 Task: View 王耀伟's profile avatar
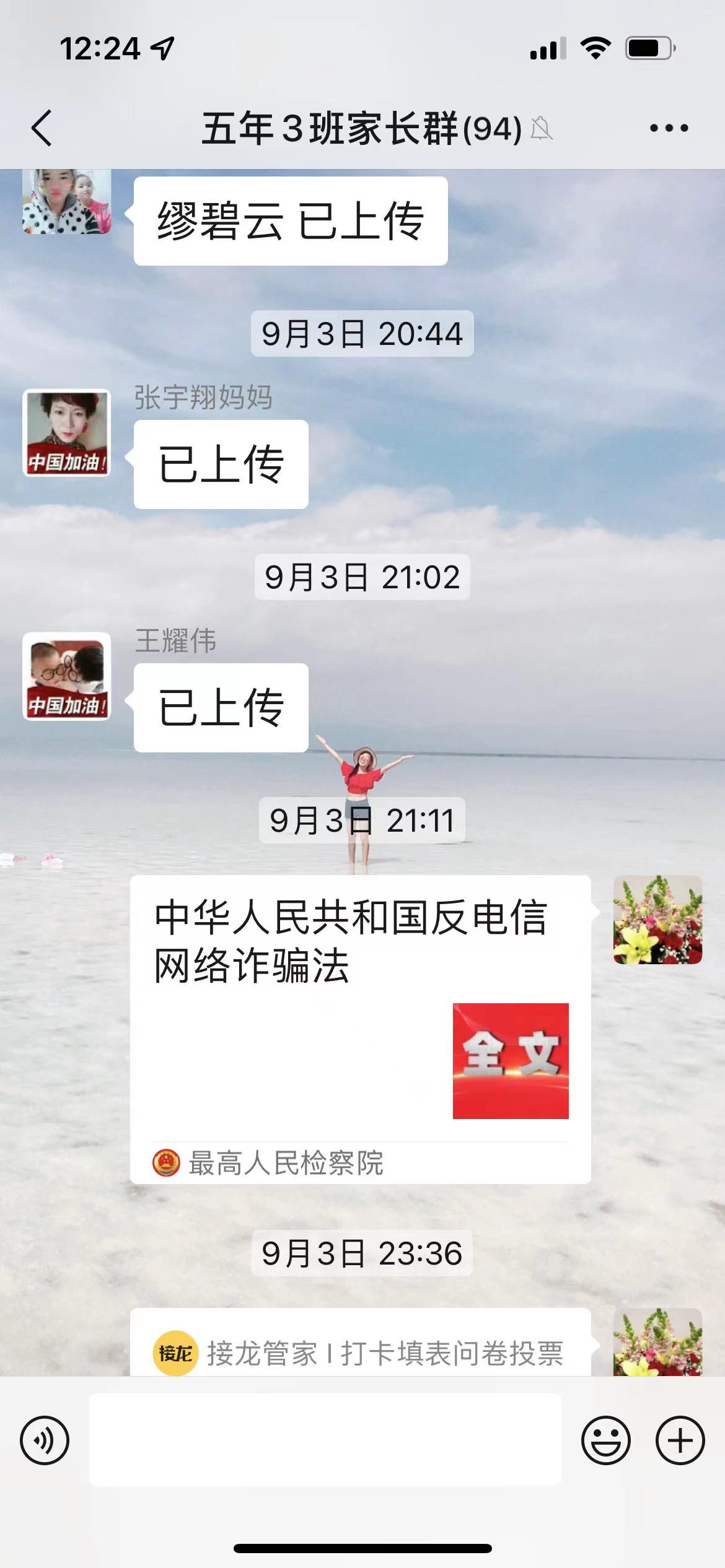[67, 676]
